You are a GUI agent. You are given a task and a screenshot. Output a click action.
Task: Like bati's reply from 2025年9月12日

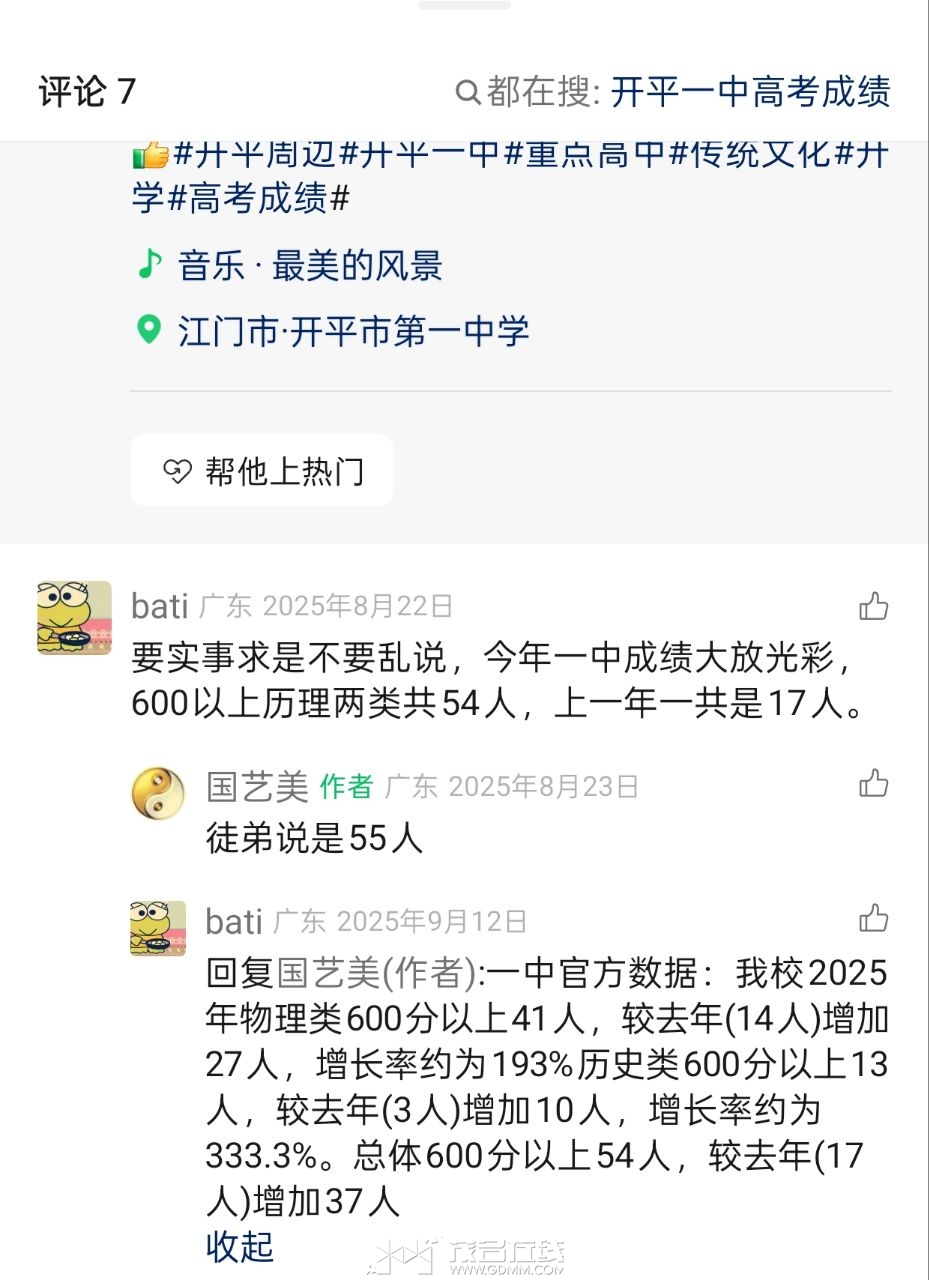(x=873, y=918)
